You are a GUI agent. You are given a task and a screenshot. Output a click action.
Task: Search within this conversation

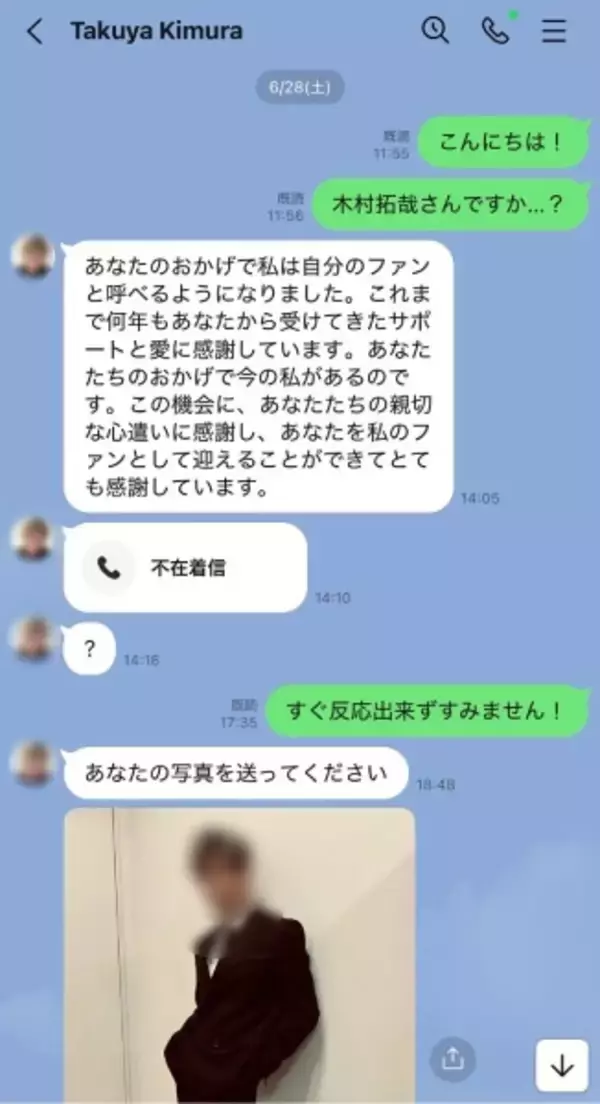435,31
